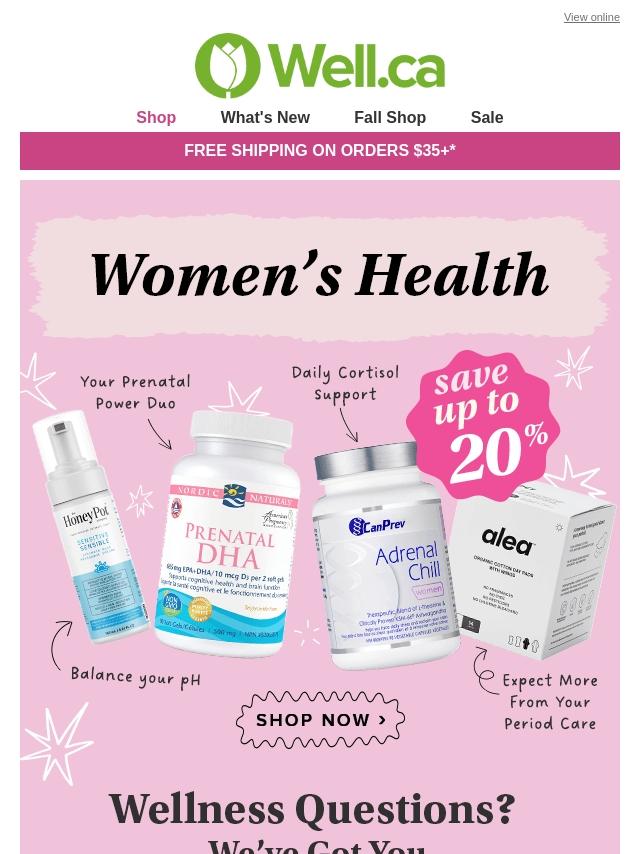Open the View online link

click(591, 17)
